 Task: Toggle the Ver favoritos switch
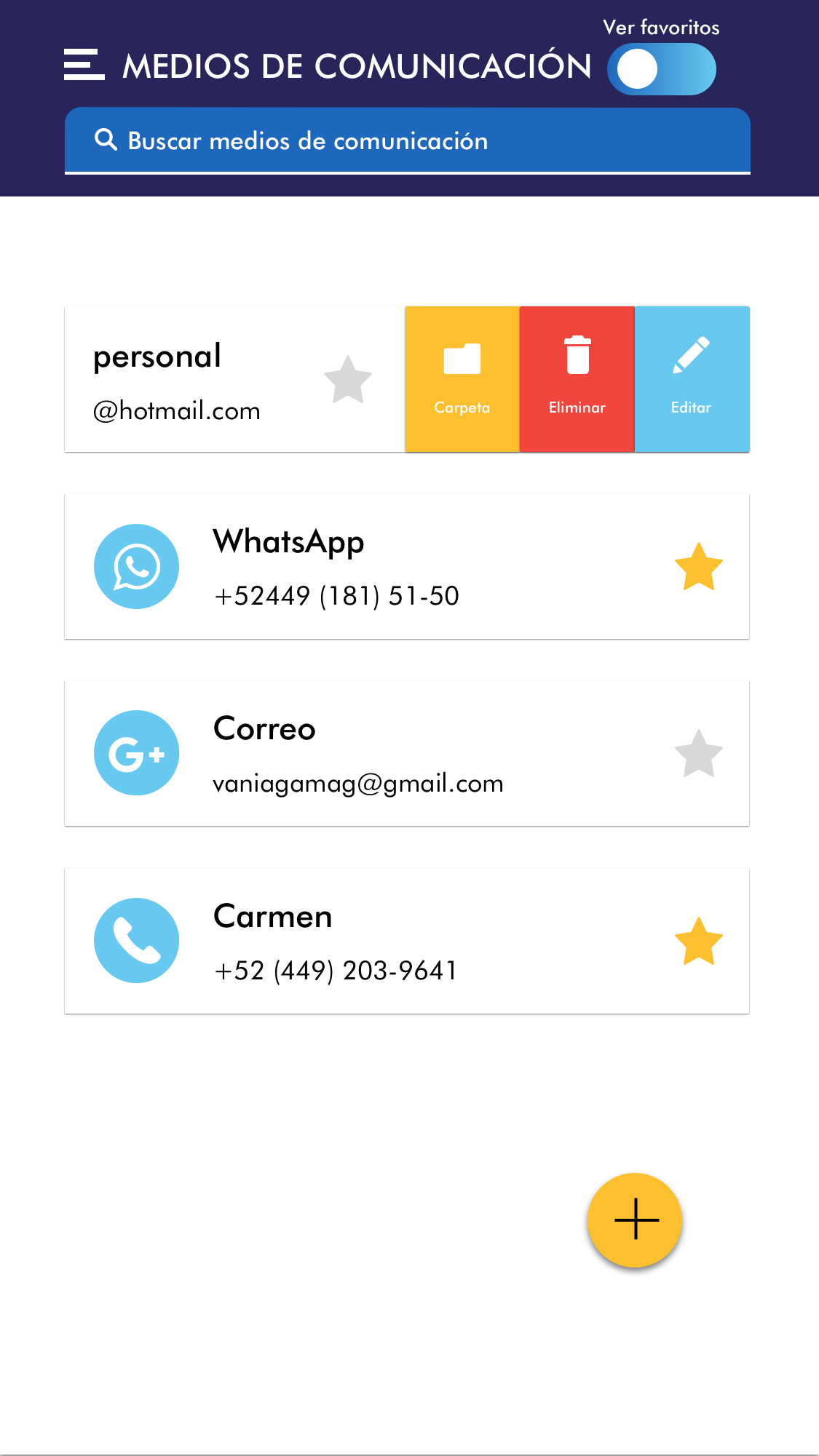pos(661,70)
